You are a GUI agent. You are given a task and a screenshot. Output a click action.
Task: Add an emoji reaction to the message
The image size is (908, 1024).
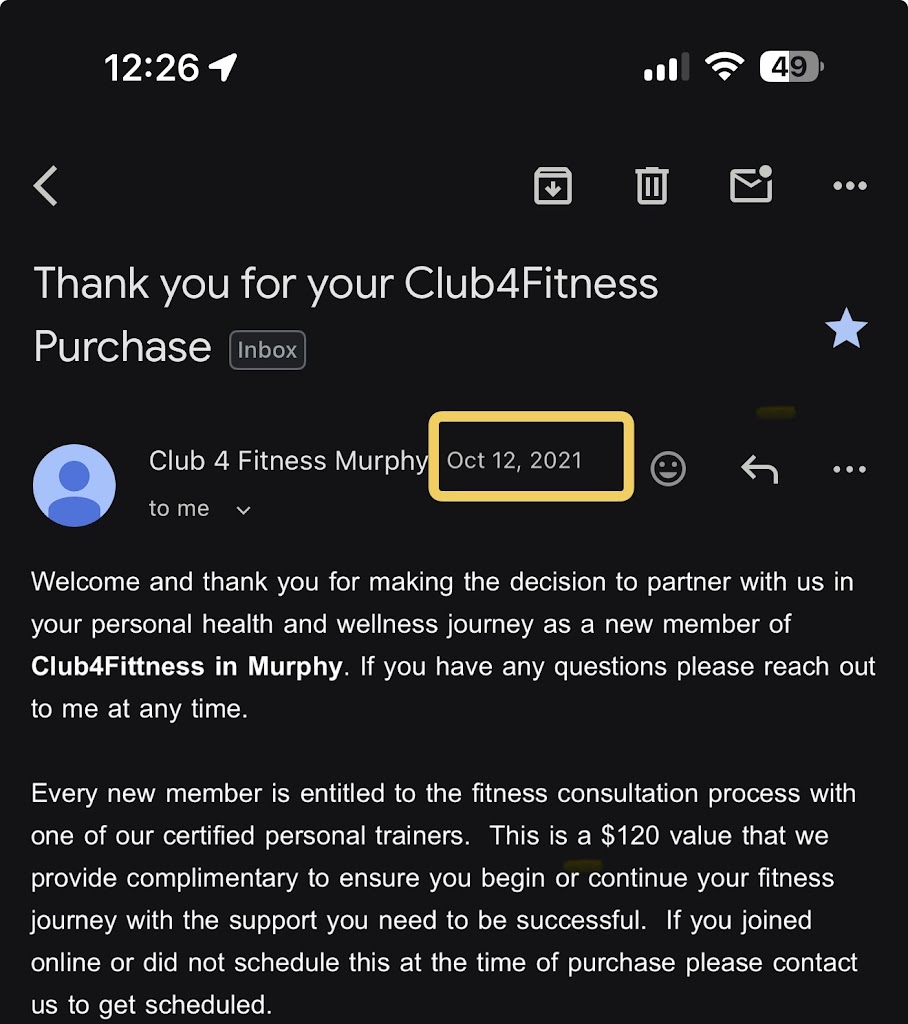(x=668, y=468)
